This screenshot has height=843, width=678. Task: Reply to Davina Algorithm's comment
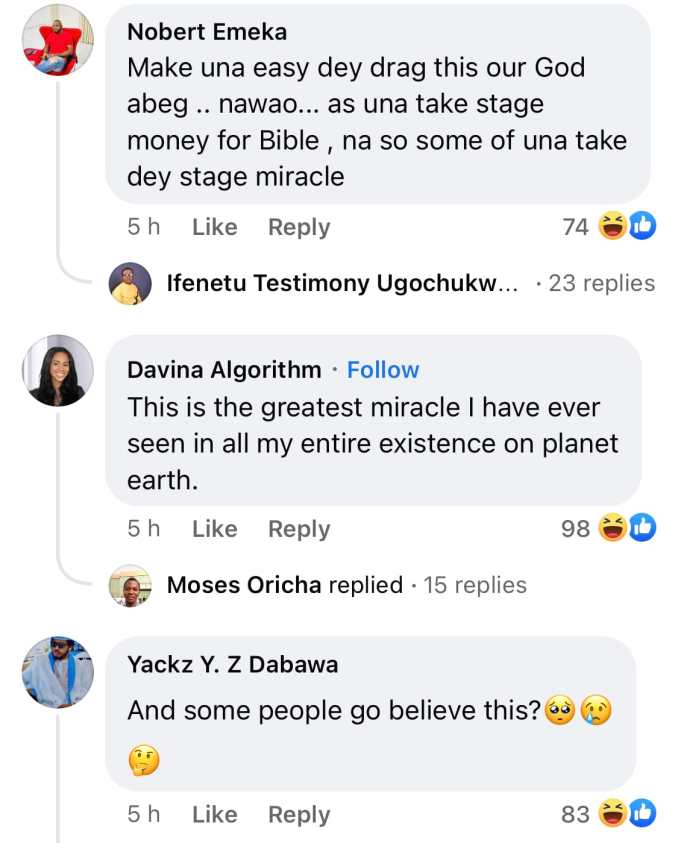298,529
